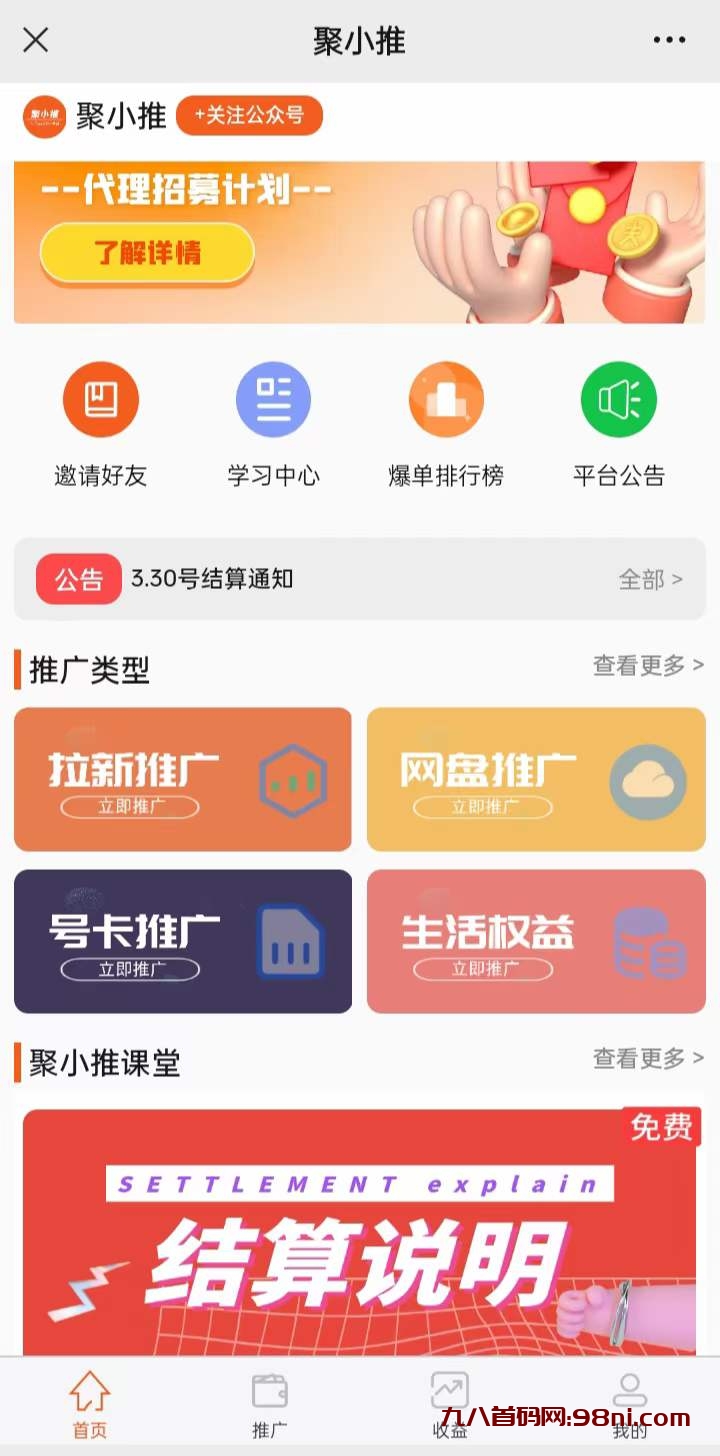Open the 平台公告 announcement speaker icon
The height and width of the screenshot is (1456, 720).
coord(618,398)
